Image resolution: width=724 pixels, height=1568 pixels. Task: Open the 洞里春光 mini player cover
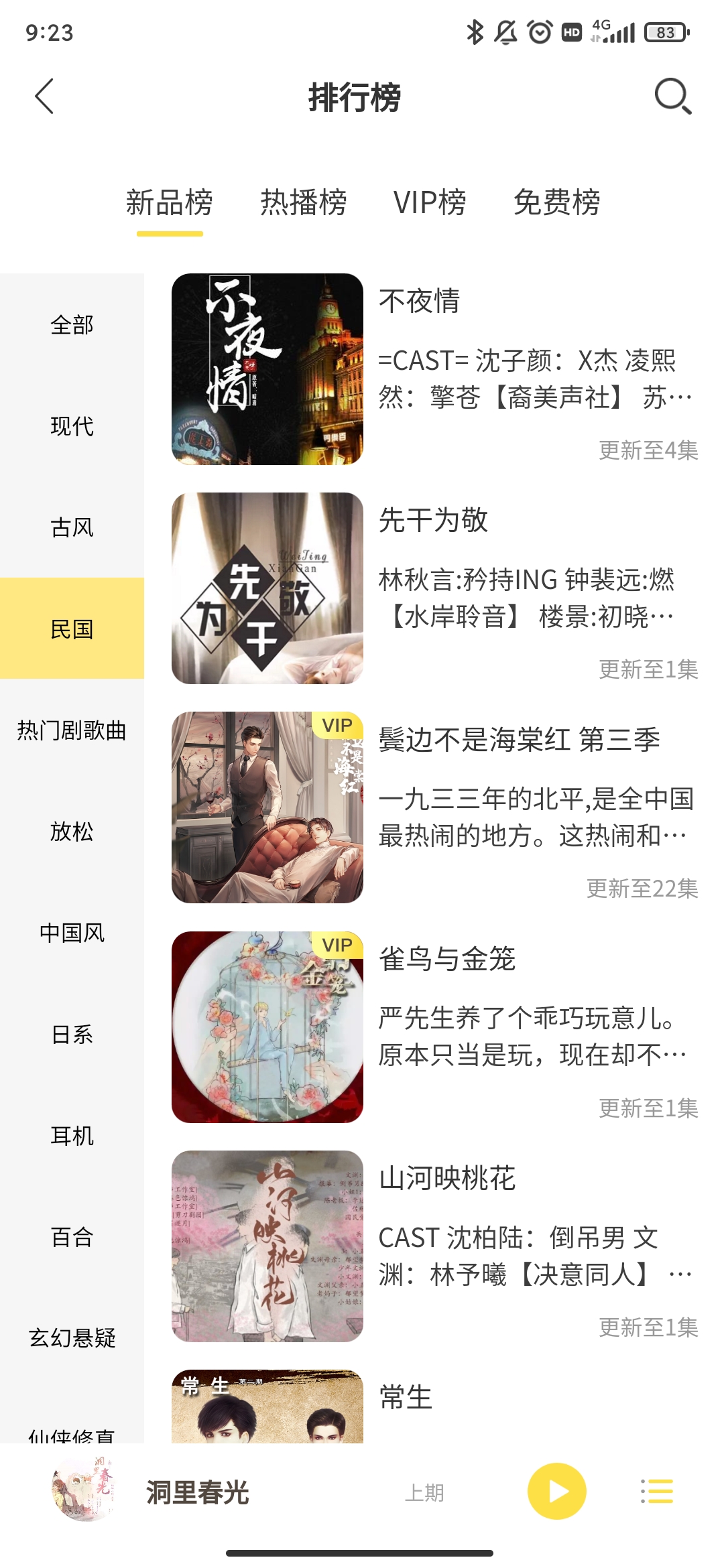(82, 1490)
